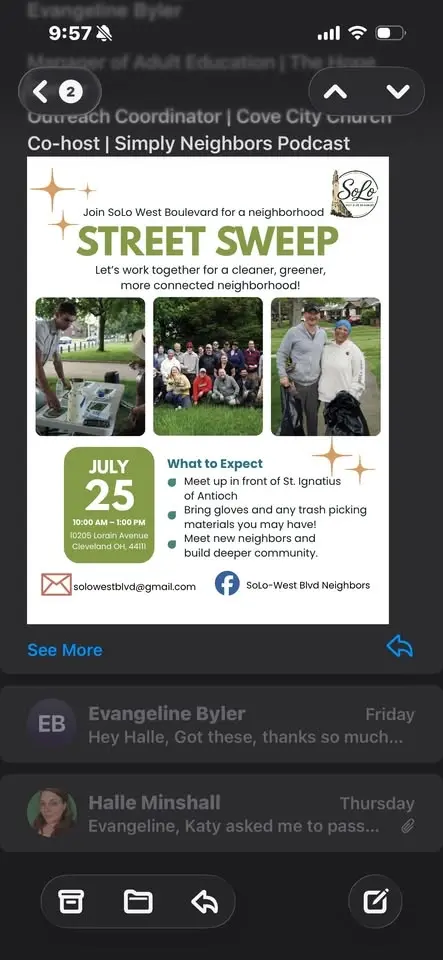
Task: Reply using the blue arrow beside See More
Action: point(400,647)
